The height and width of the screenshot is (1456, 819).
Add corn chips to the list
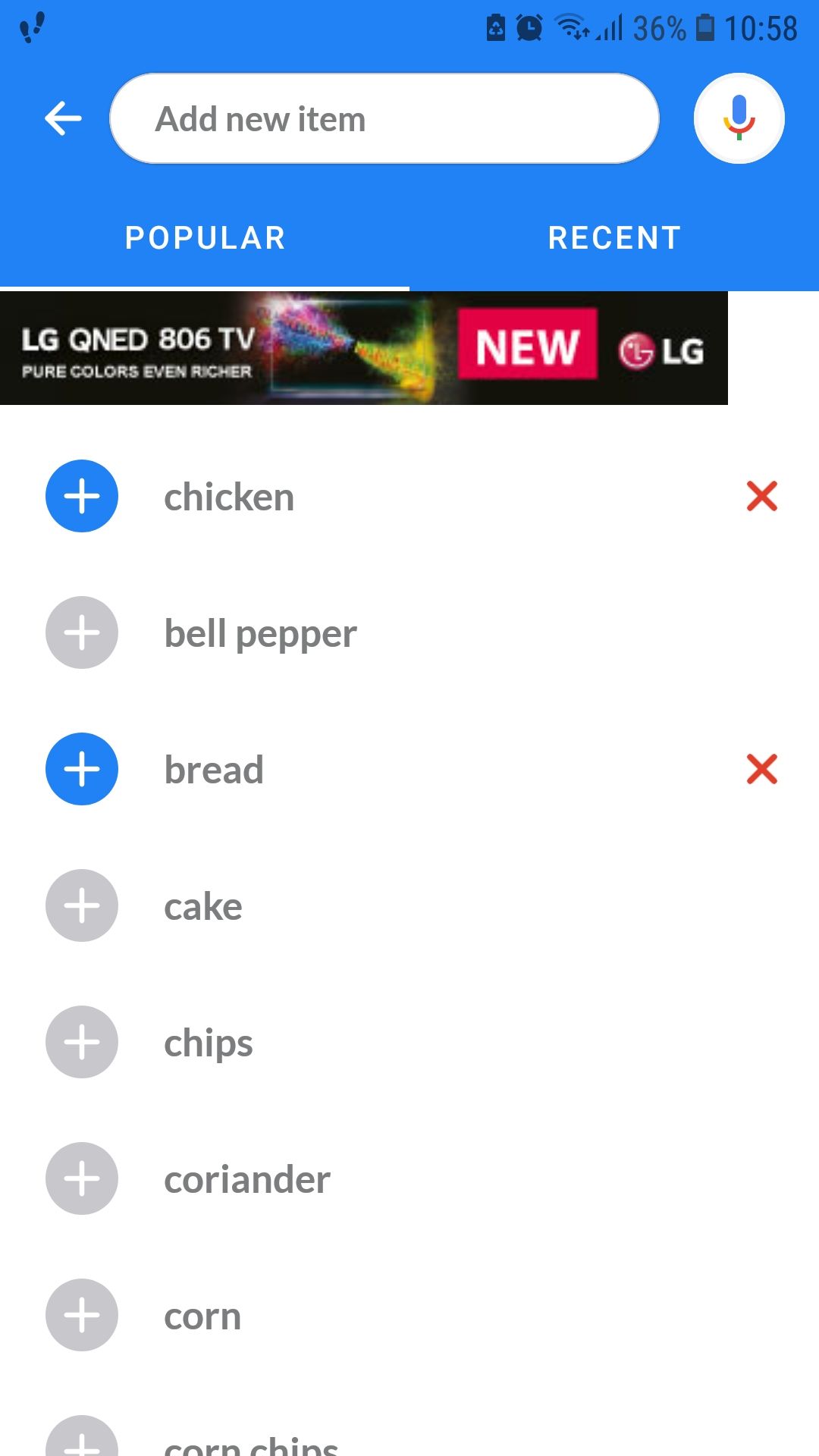coord(82,1439)
